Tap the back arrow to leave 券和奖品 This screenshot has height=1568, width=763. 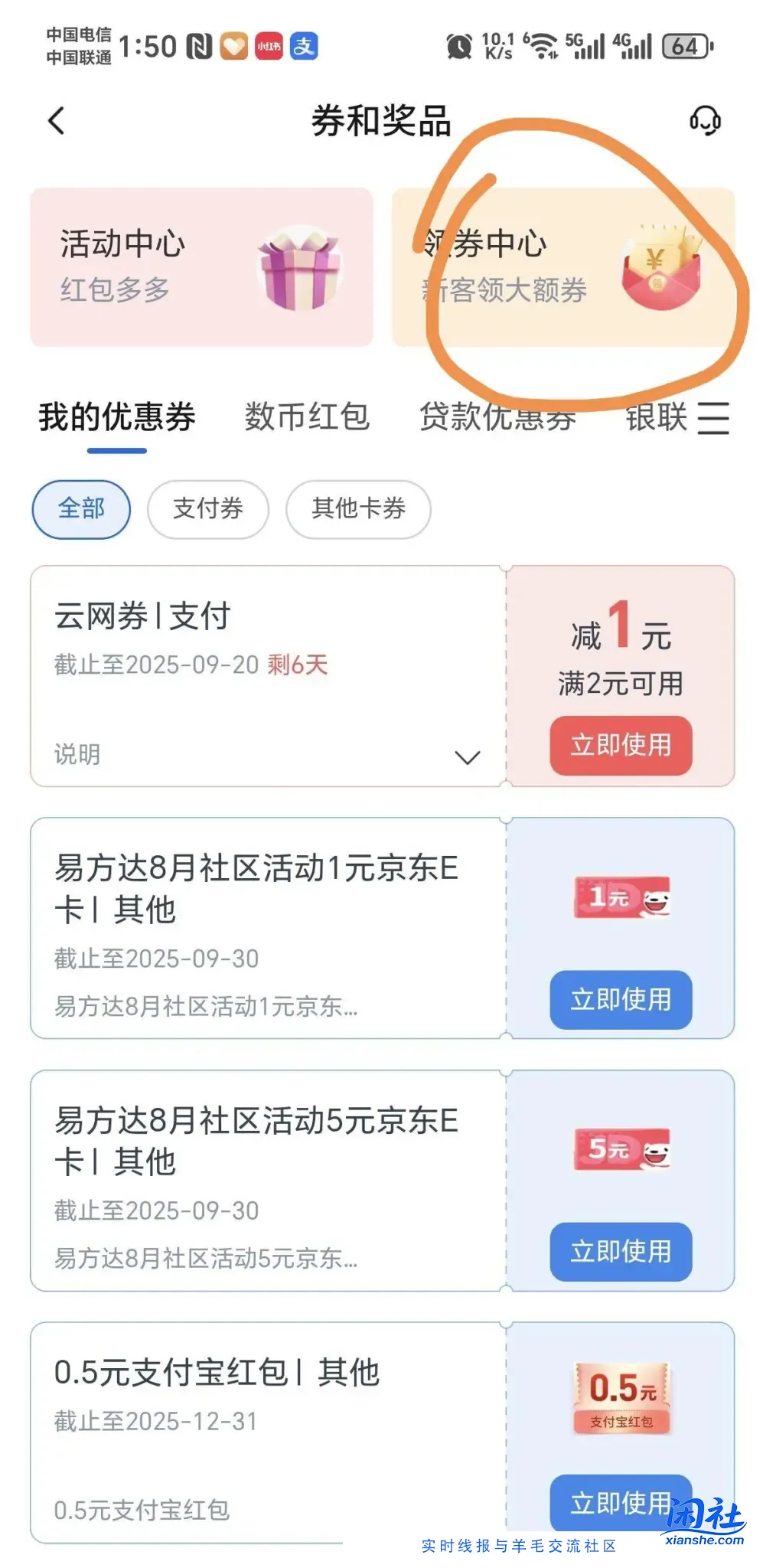click(55, 120)
